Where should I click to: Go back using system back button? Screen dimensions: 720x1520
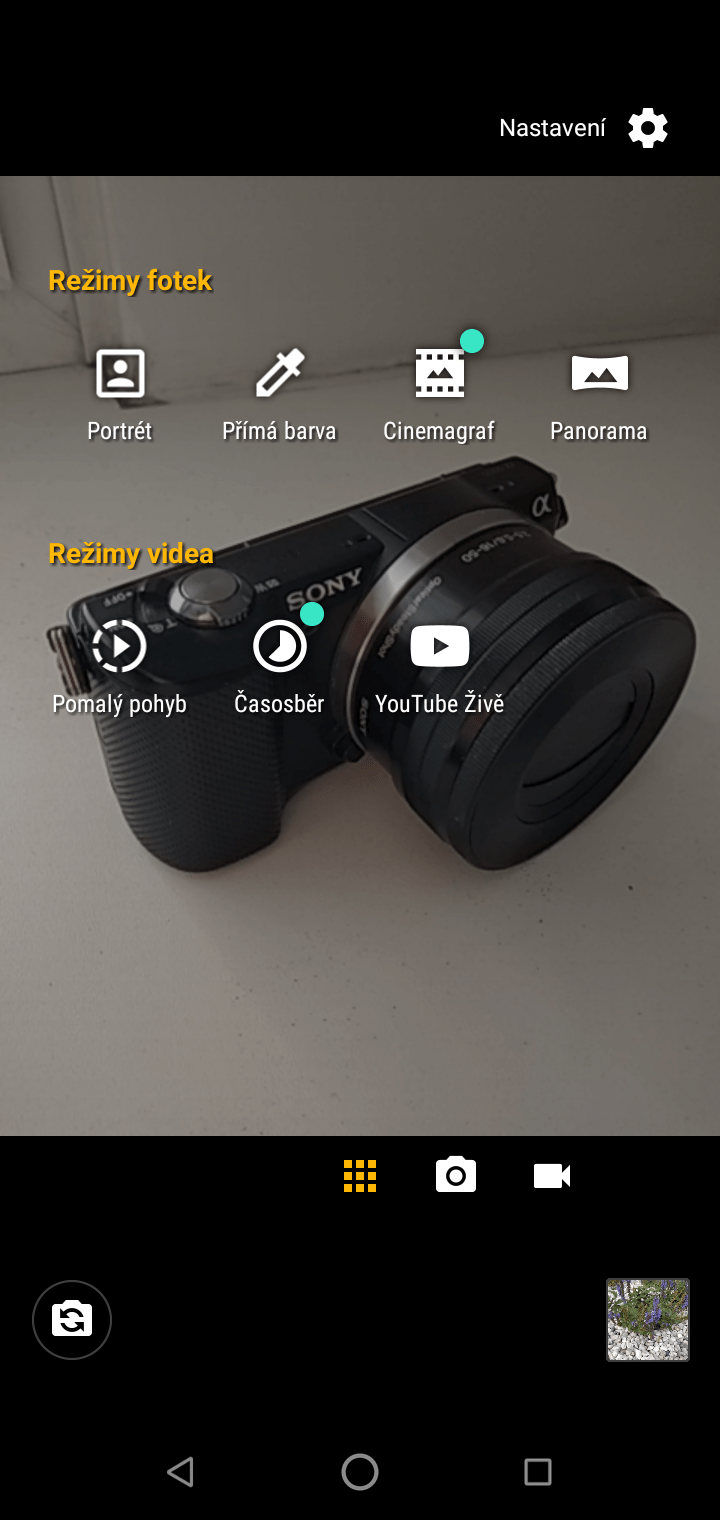[x=180, y=1472]
